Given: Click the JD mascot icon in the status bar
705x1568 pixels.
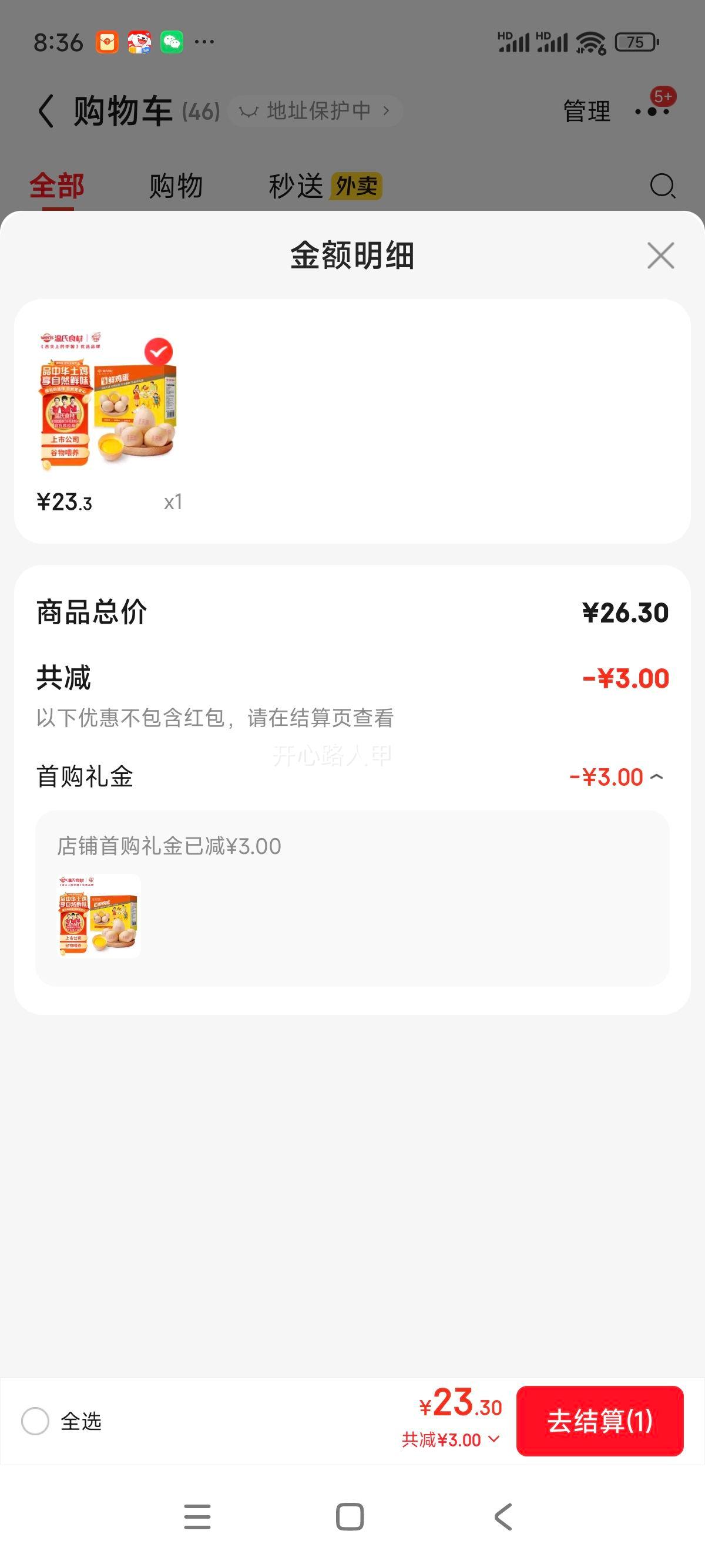Looking at the screenshot, I should pos(139,41).
